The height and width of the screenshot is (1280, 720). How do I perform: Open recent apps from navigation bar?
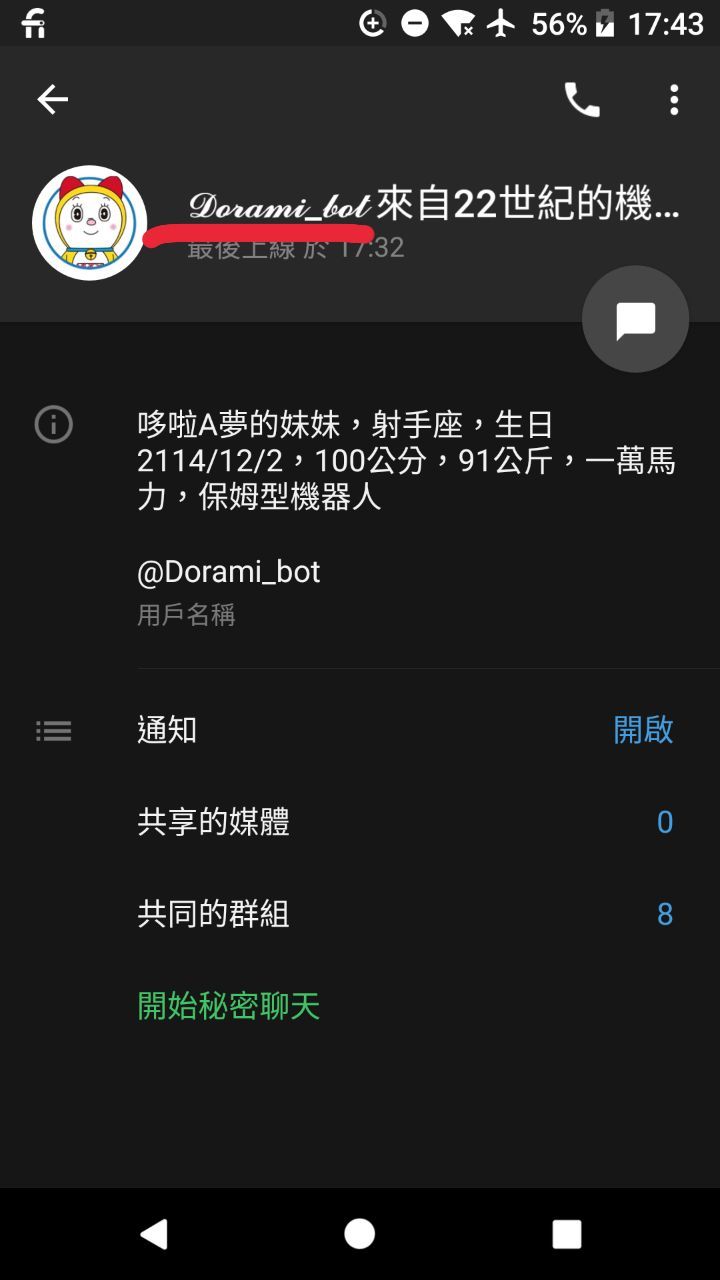click(x=566, y=1234)
